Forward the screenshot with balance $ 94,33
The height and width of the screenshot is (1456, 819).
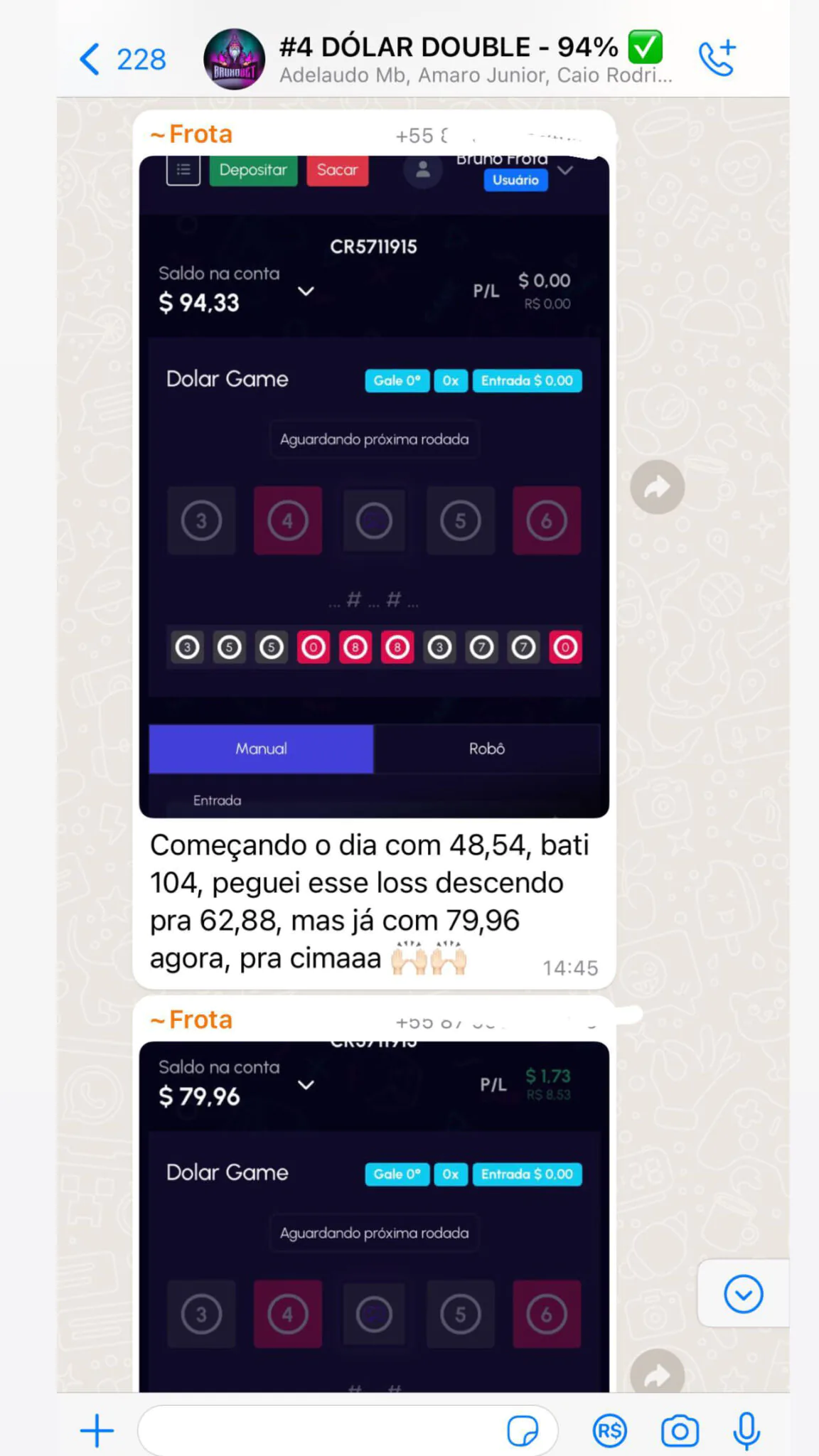(x=657, y=488)
